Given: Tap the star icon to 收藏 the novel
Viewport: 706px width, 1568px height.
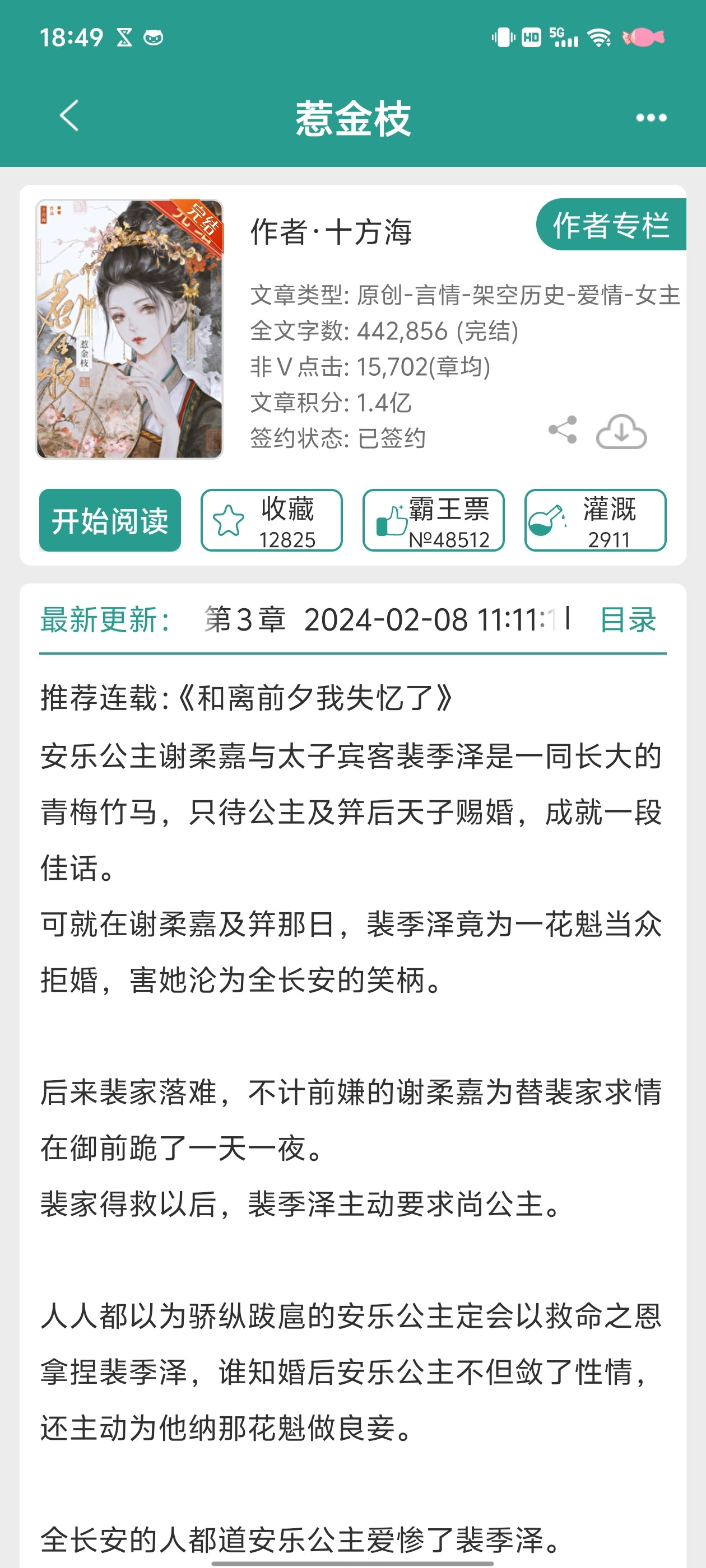Looking at the screenshot, I should click(229, 520).
